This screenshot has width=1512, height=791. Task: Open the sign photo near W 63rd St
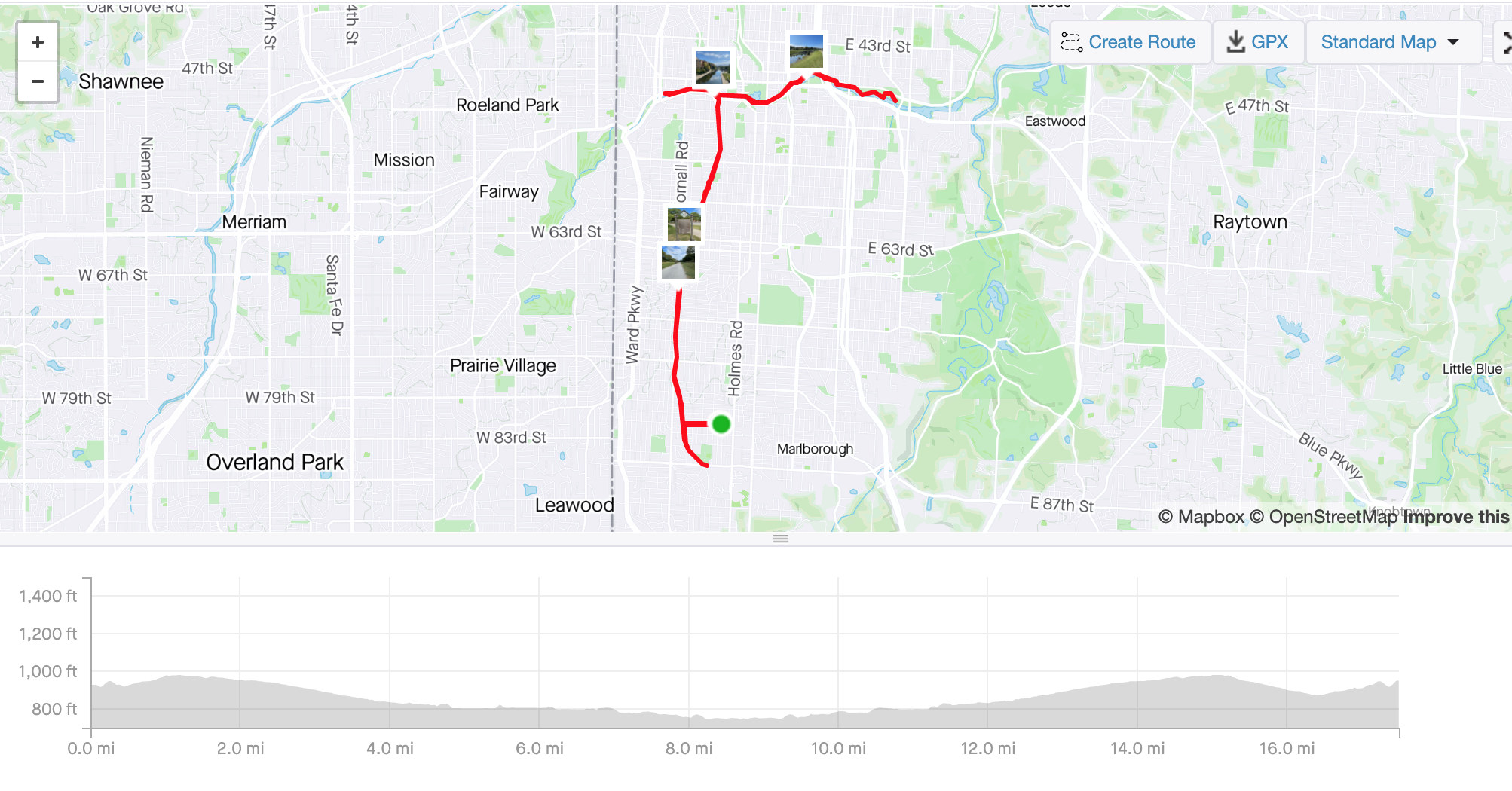pyautogui.click(x=684, y=224)
